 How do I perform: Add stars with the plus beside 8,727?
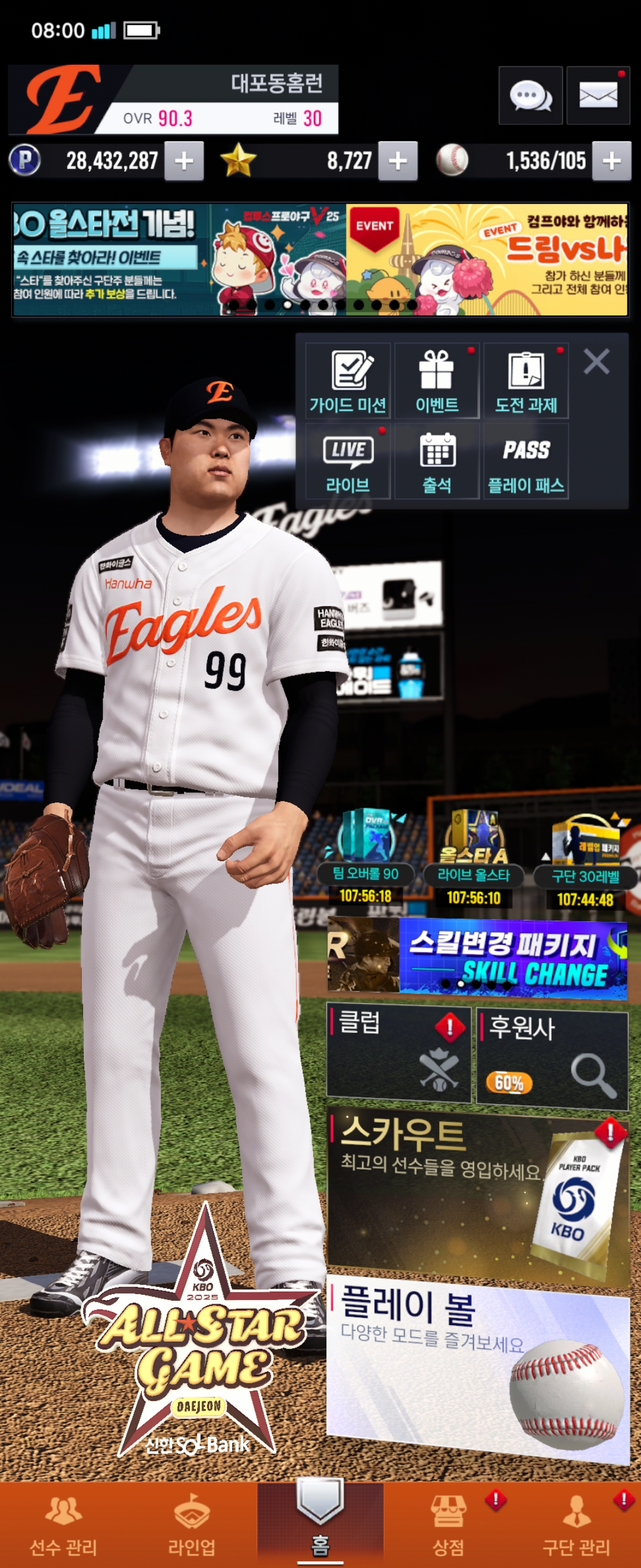pos(398,162)
